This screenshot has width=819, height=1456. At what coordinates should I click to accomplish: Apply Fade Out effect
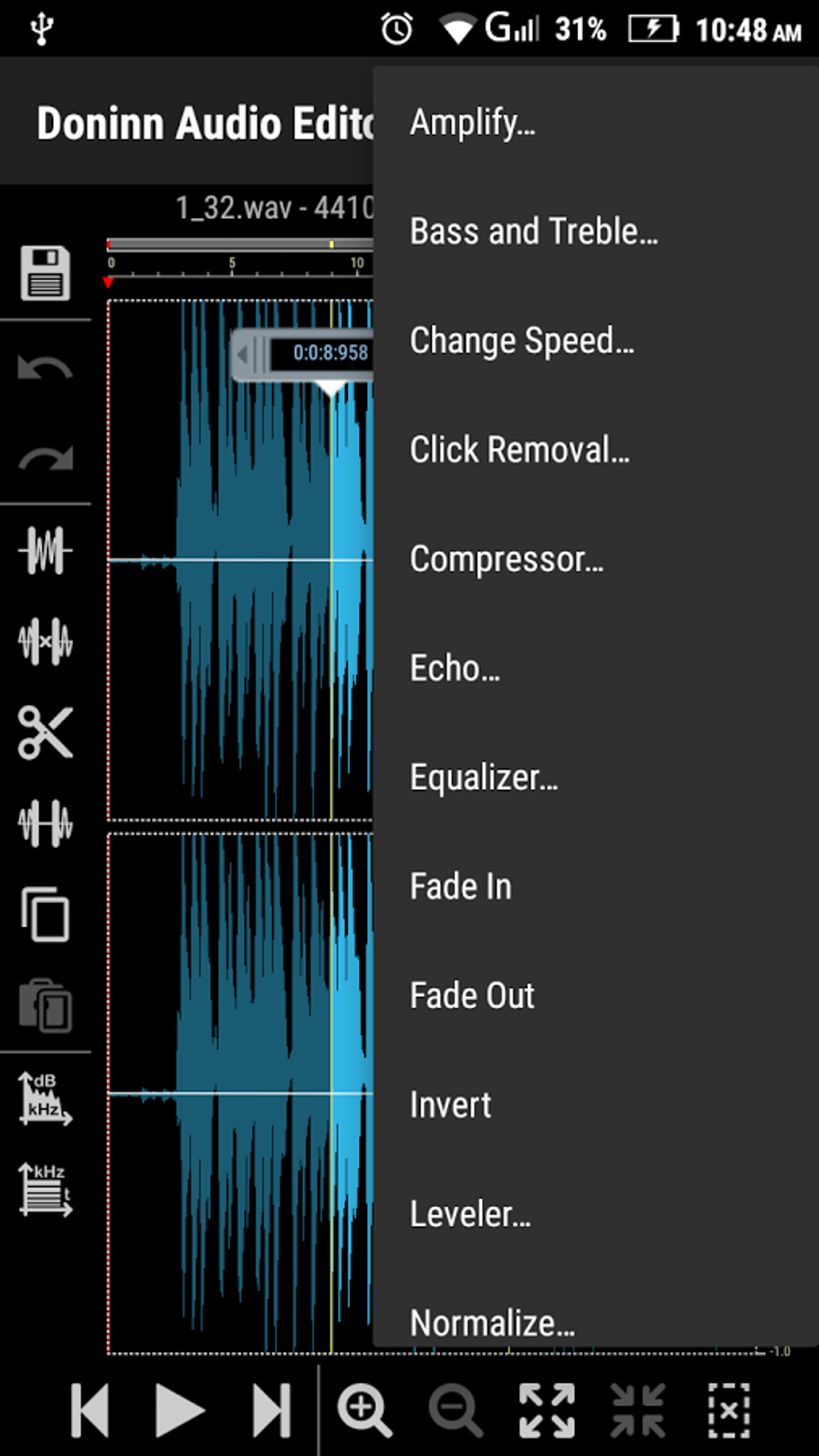point(472,996)
